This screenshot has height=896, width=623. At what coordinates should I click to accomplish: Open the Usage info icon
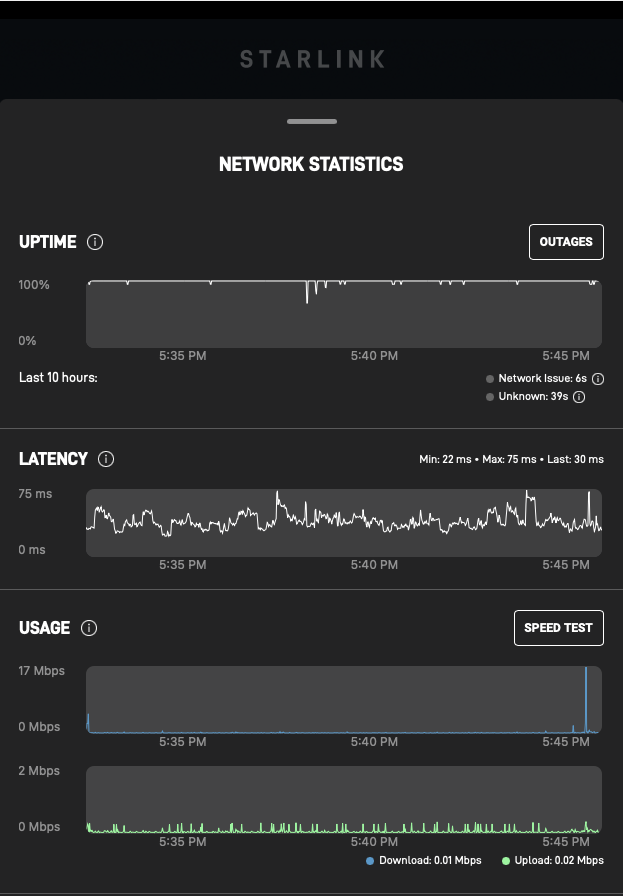89,628
